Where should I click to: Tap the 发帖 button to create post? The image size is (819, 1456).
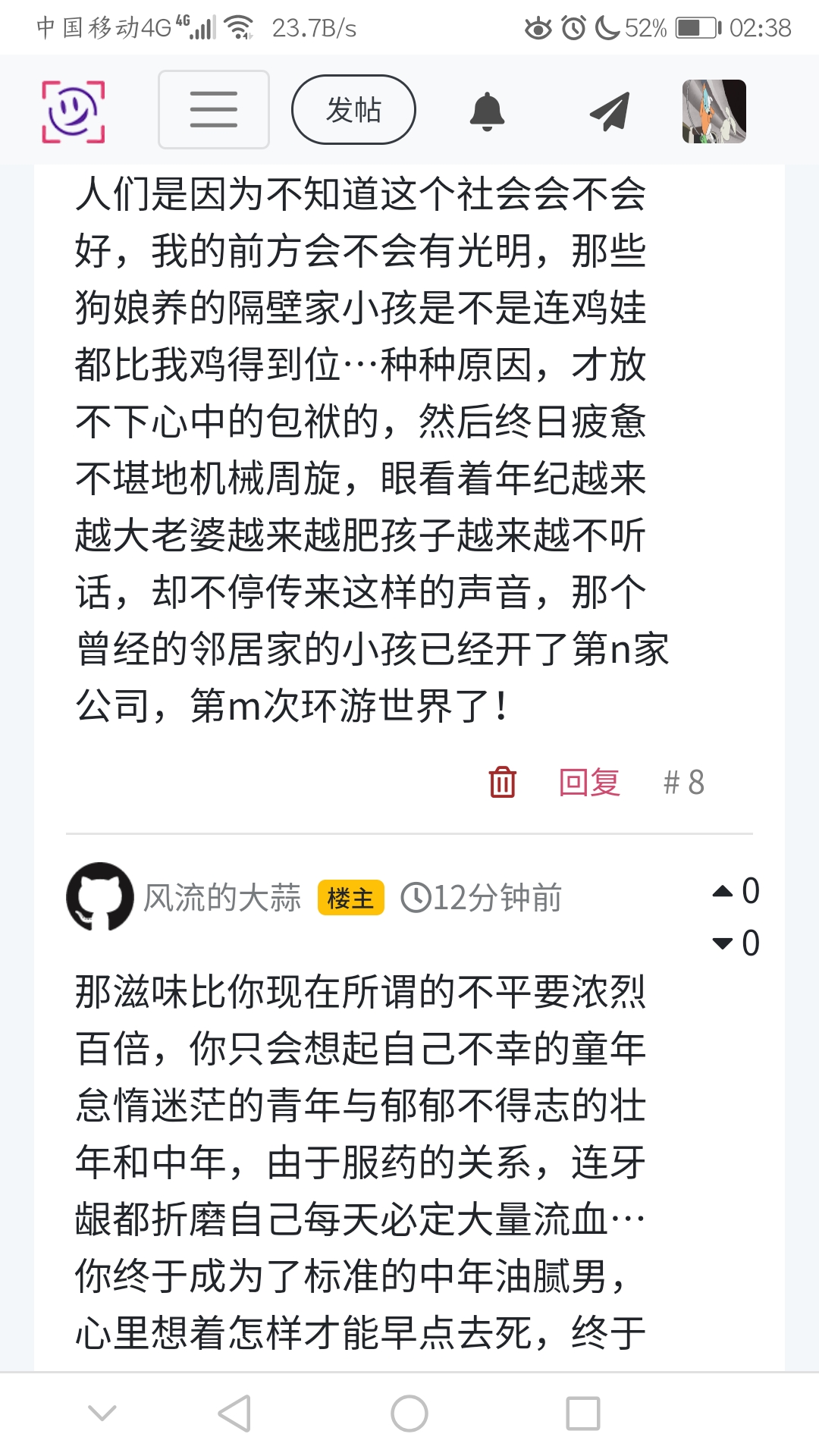353,110
